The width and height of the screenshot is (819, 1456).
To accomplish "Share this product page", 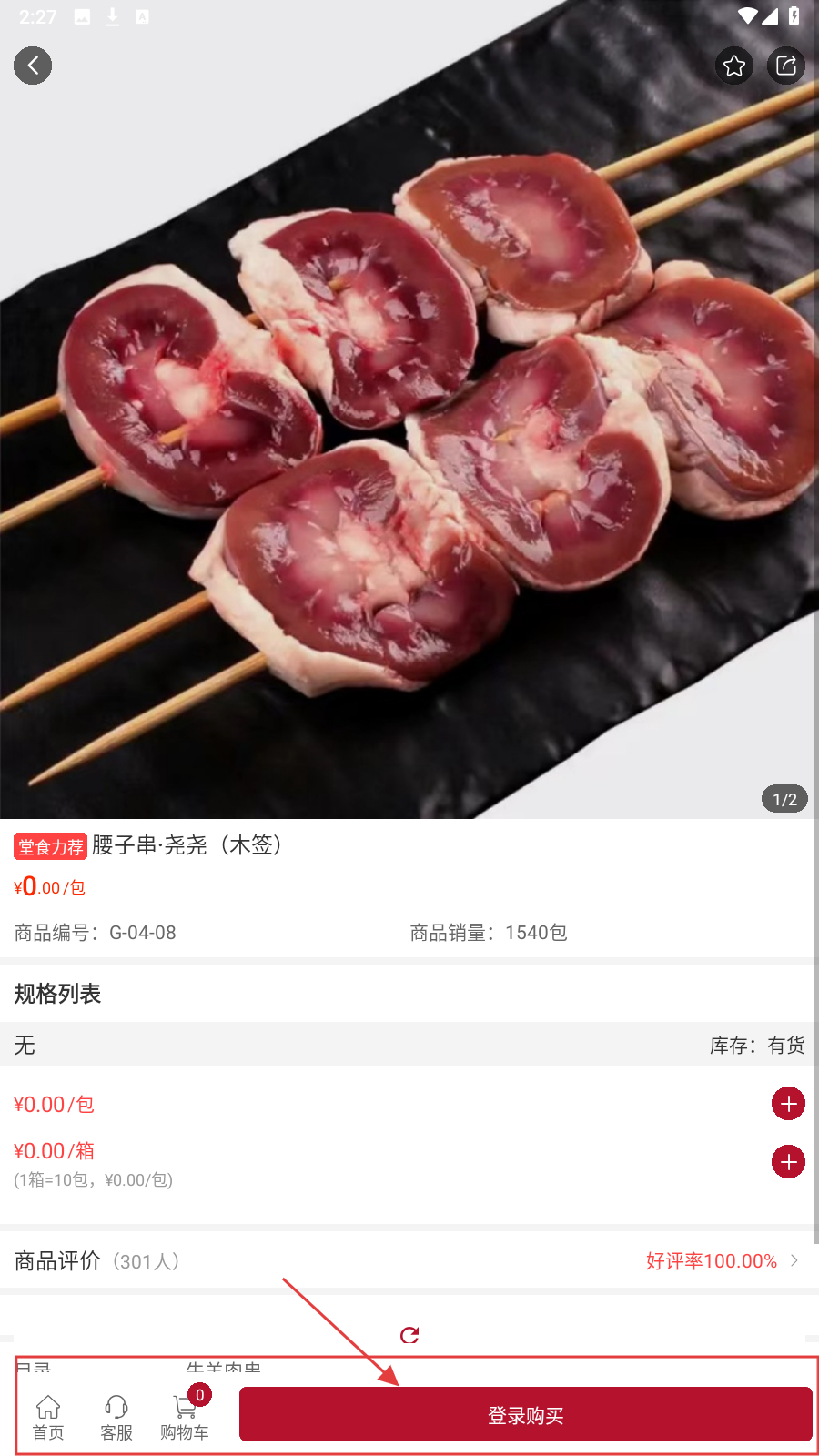I will [x=786, y=66].
